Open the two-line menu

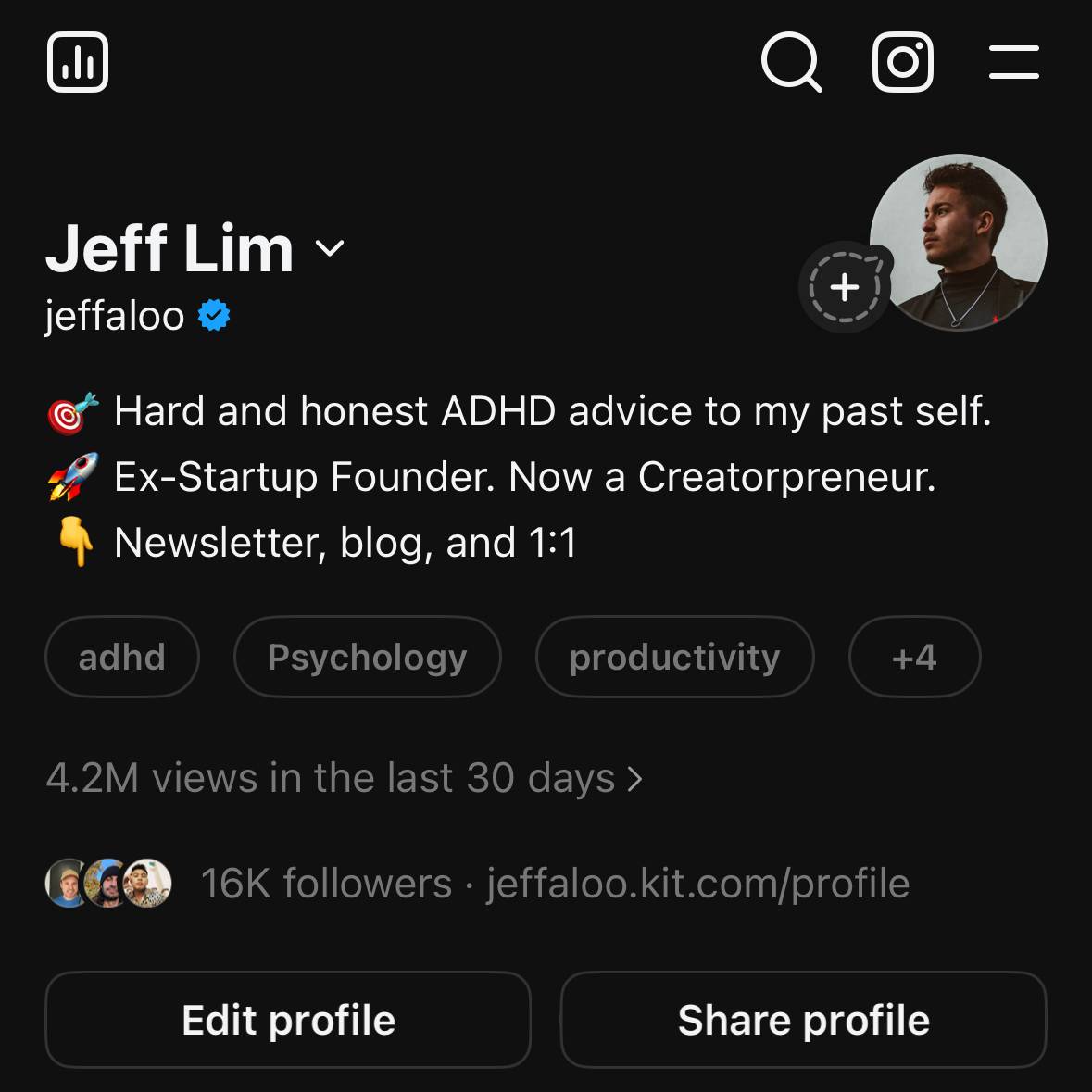(x=1013, y=63)
